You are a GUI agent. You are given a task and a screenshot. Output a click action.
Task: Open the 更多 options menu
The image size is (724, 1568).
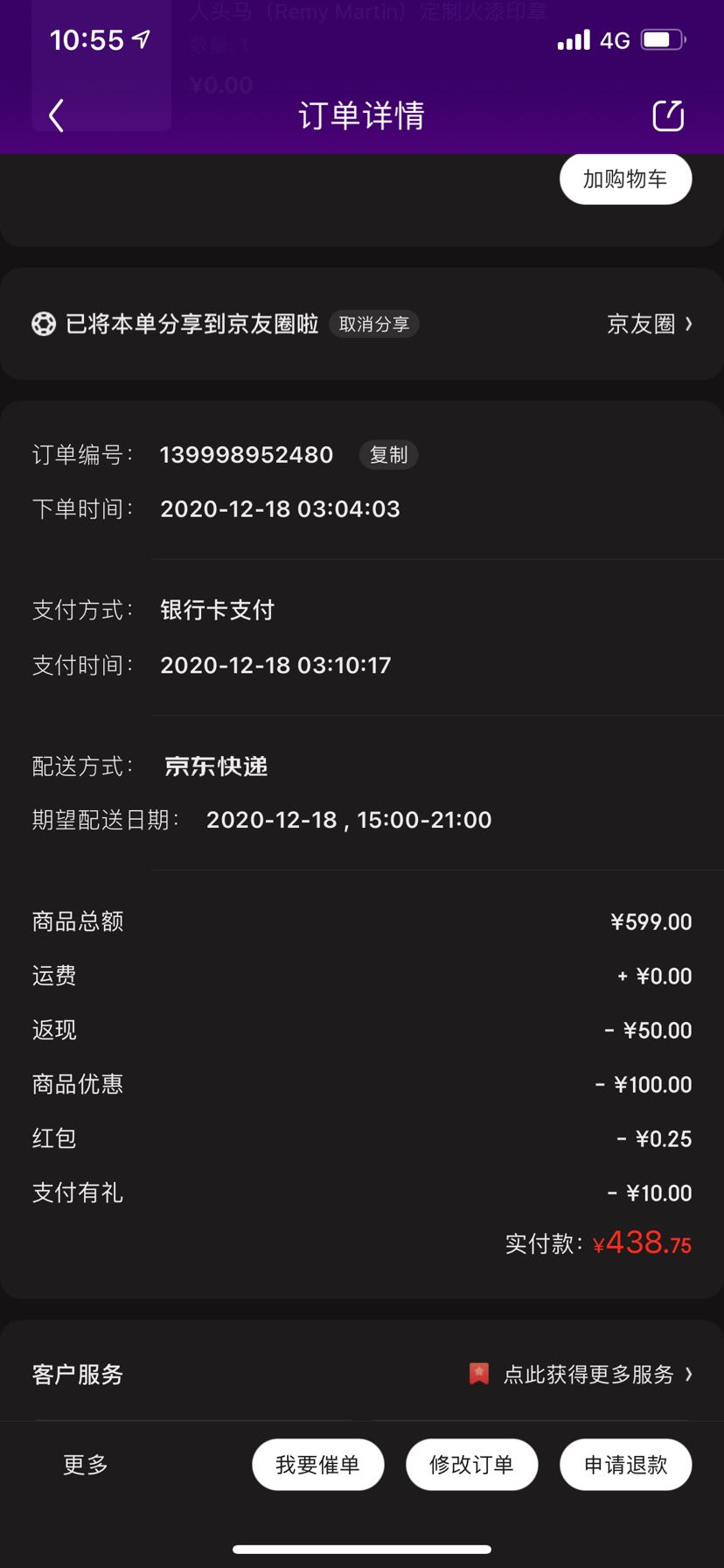tap(83, 1465)
